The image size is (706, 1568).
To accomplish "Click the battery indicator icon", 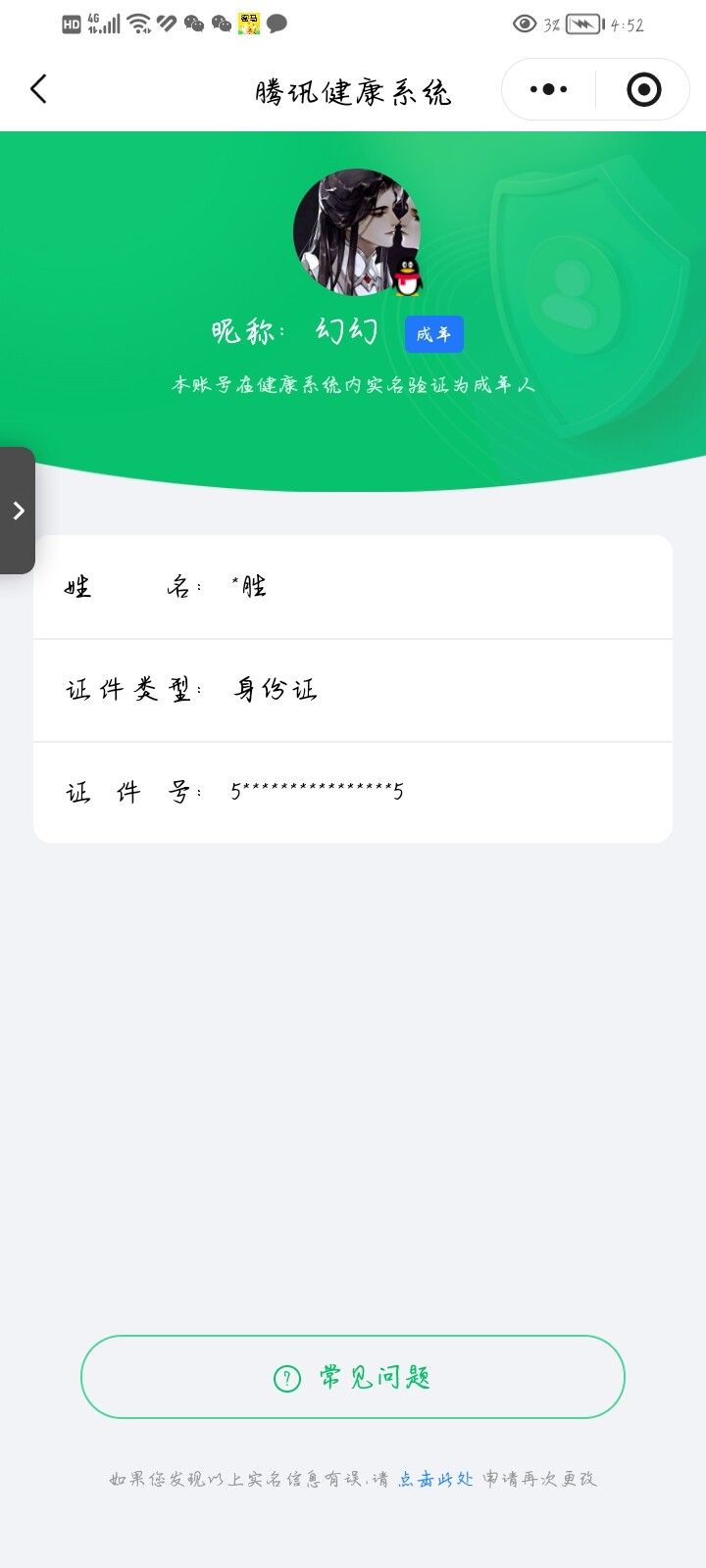I will [x=582, y=24].
